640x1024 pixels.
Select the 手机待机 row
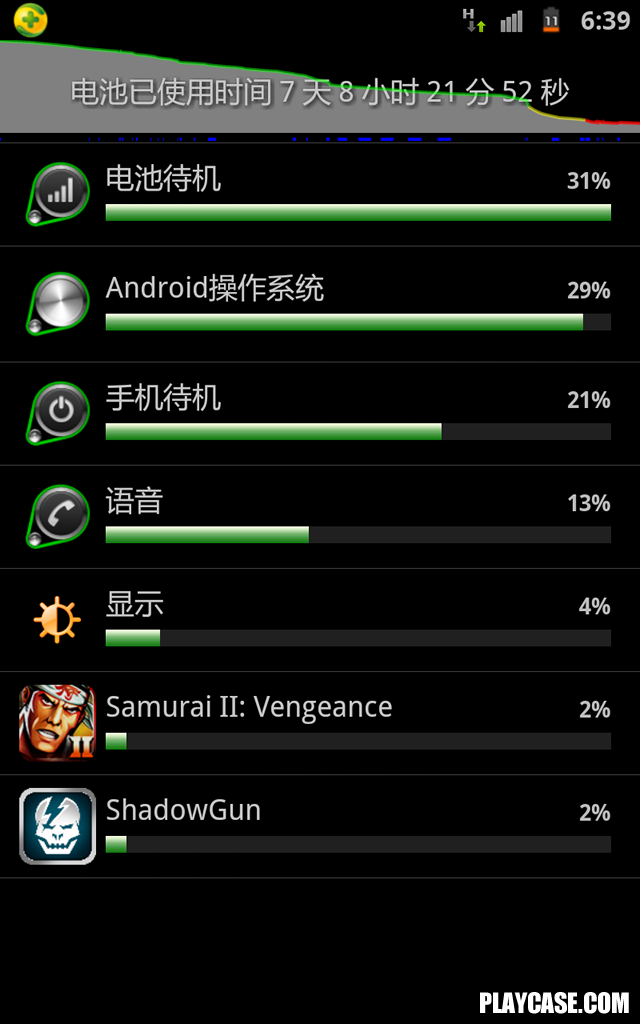(x=320, y=414)
